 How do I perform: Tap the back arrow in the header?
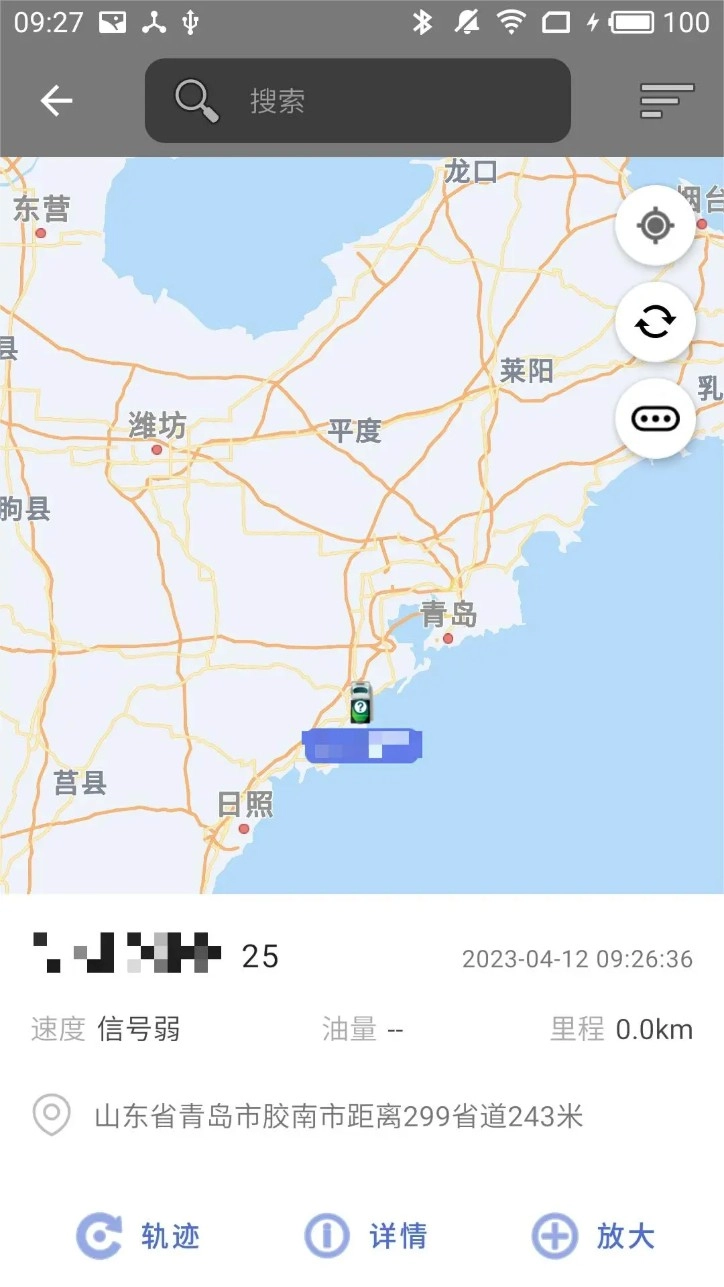(x=56, y=100)
